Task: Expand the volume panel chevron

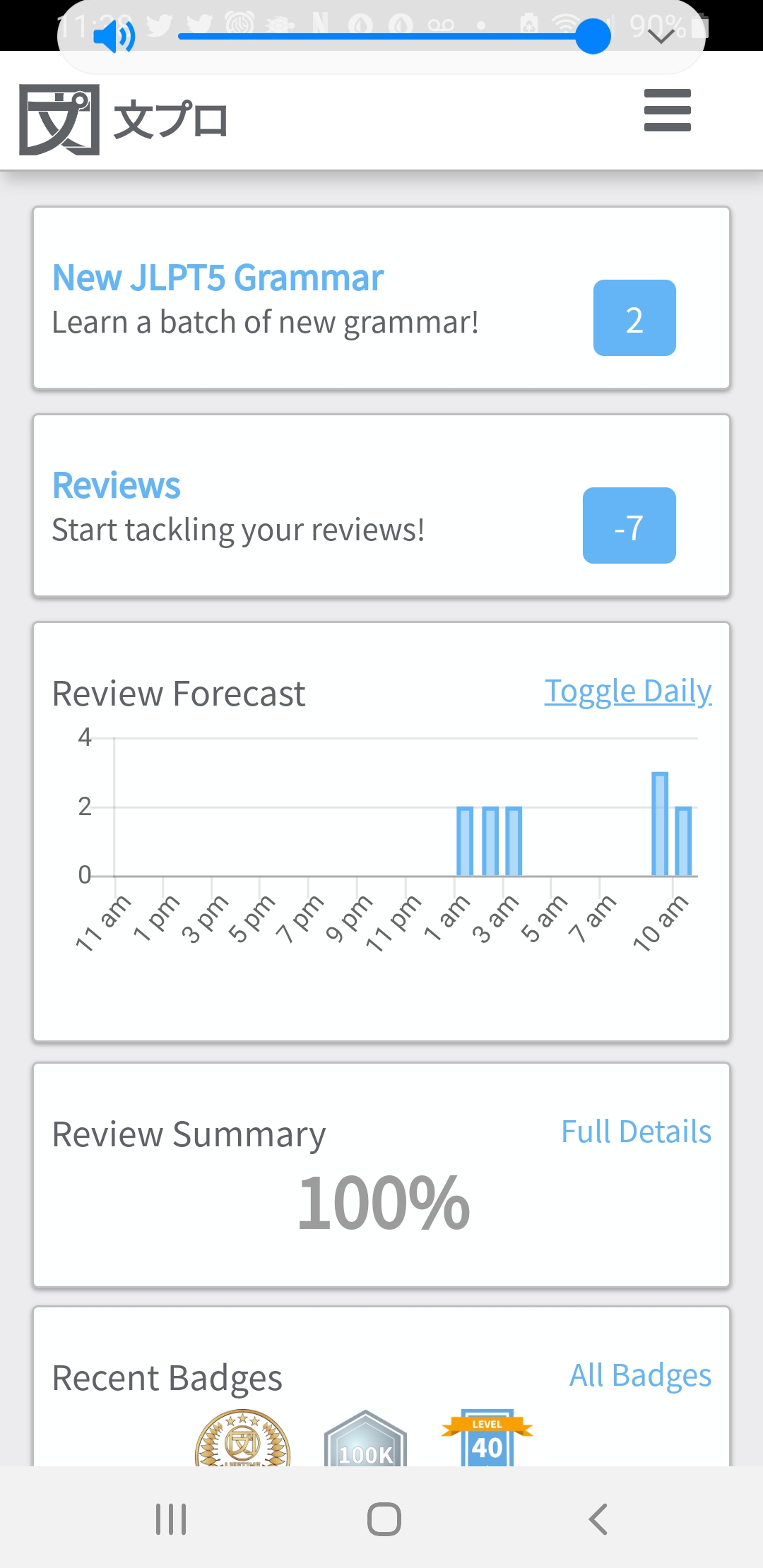Action: coord(661,37)
